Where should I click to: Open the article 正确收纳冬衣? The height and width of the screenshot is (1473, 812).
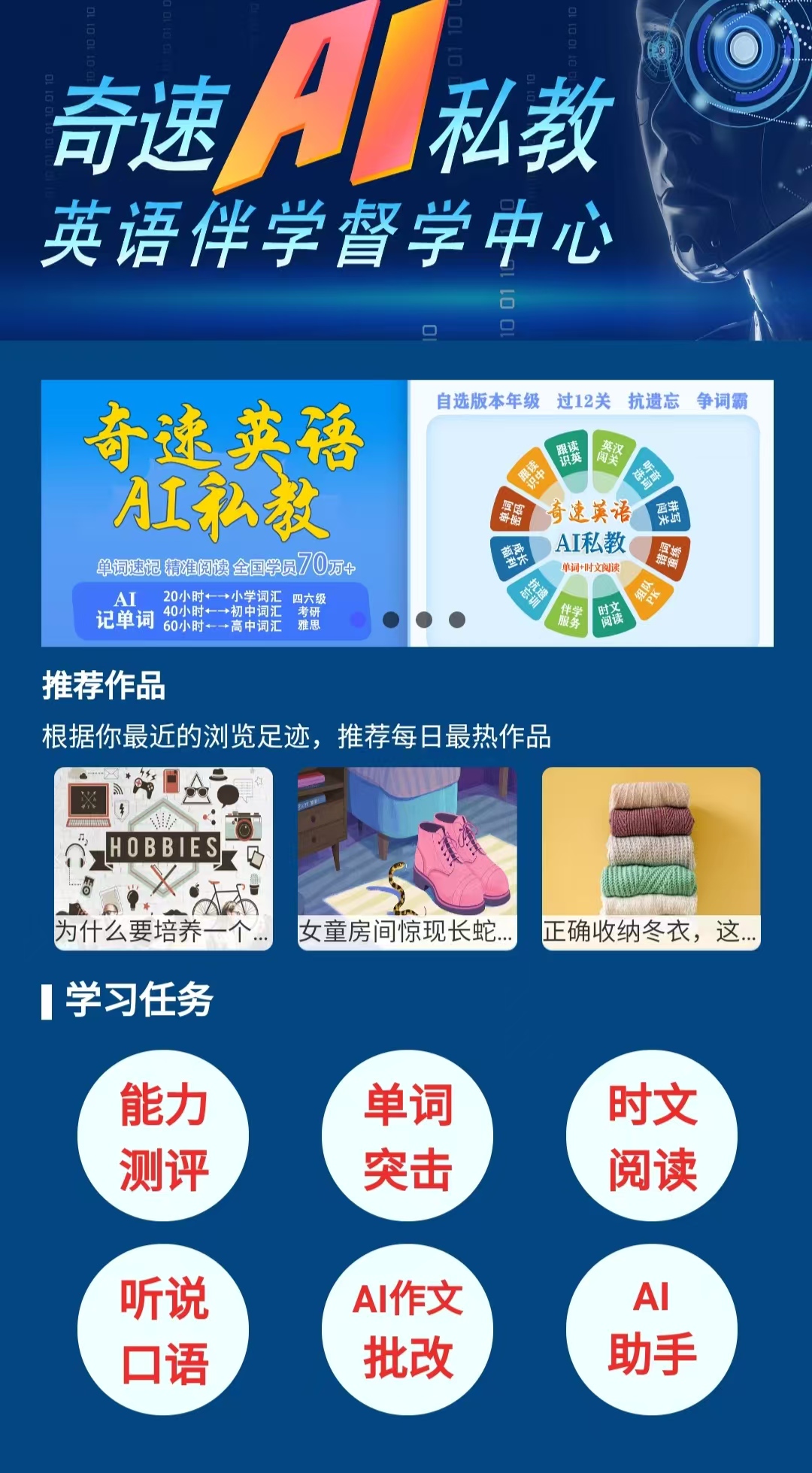coord(651,858)
